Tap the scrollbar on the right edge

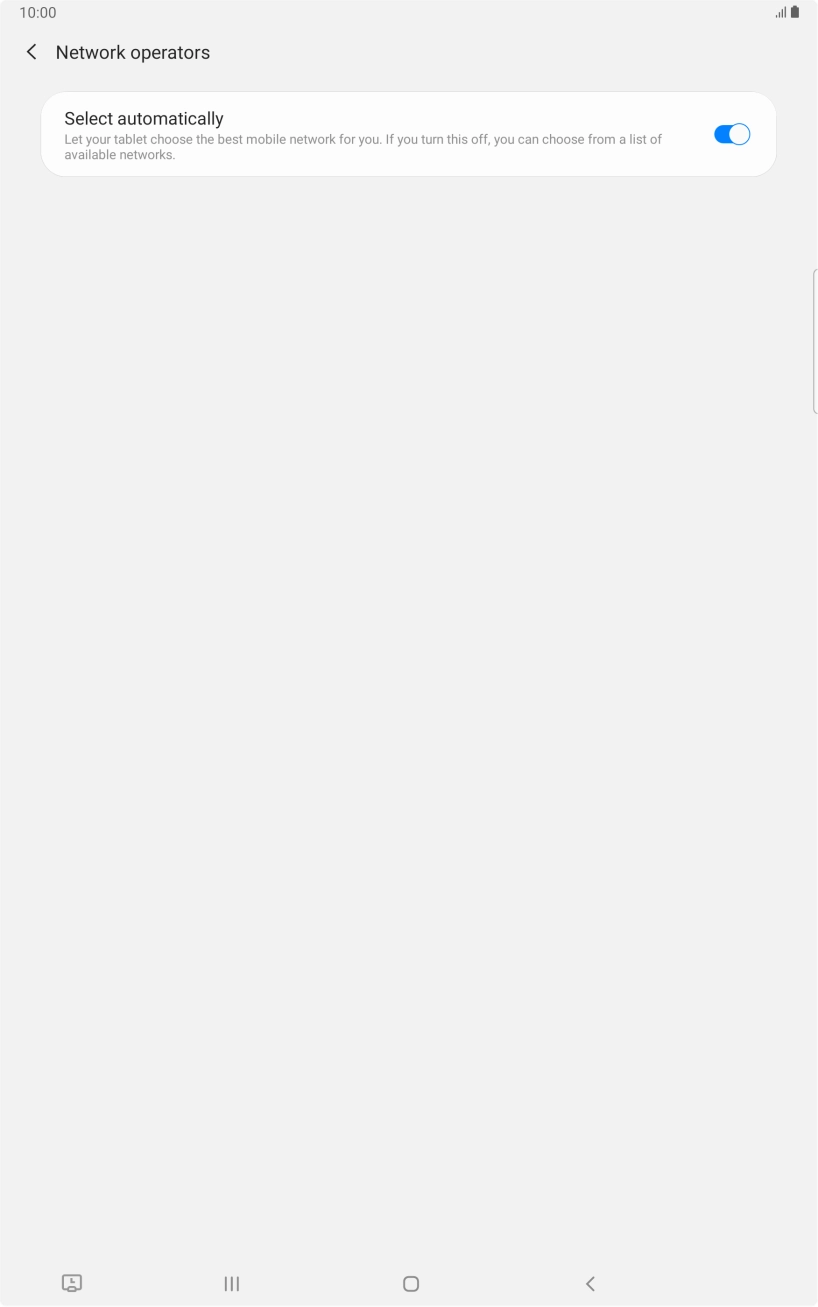[815, 340]
